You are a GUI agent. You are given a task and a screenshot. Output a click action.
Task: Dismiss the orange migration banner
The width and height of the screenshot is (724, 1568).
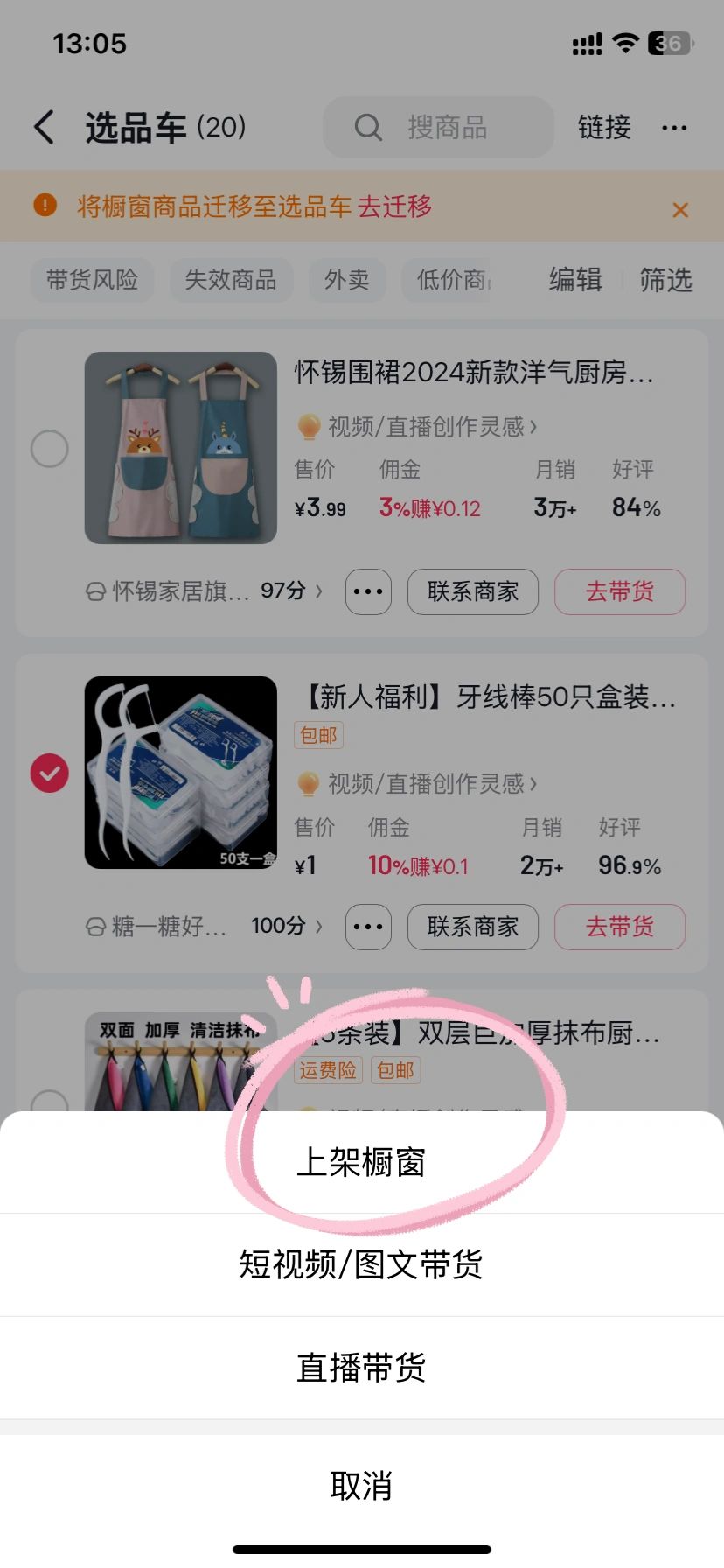[680, 210]
